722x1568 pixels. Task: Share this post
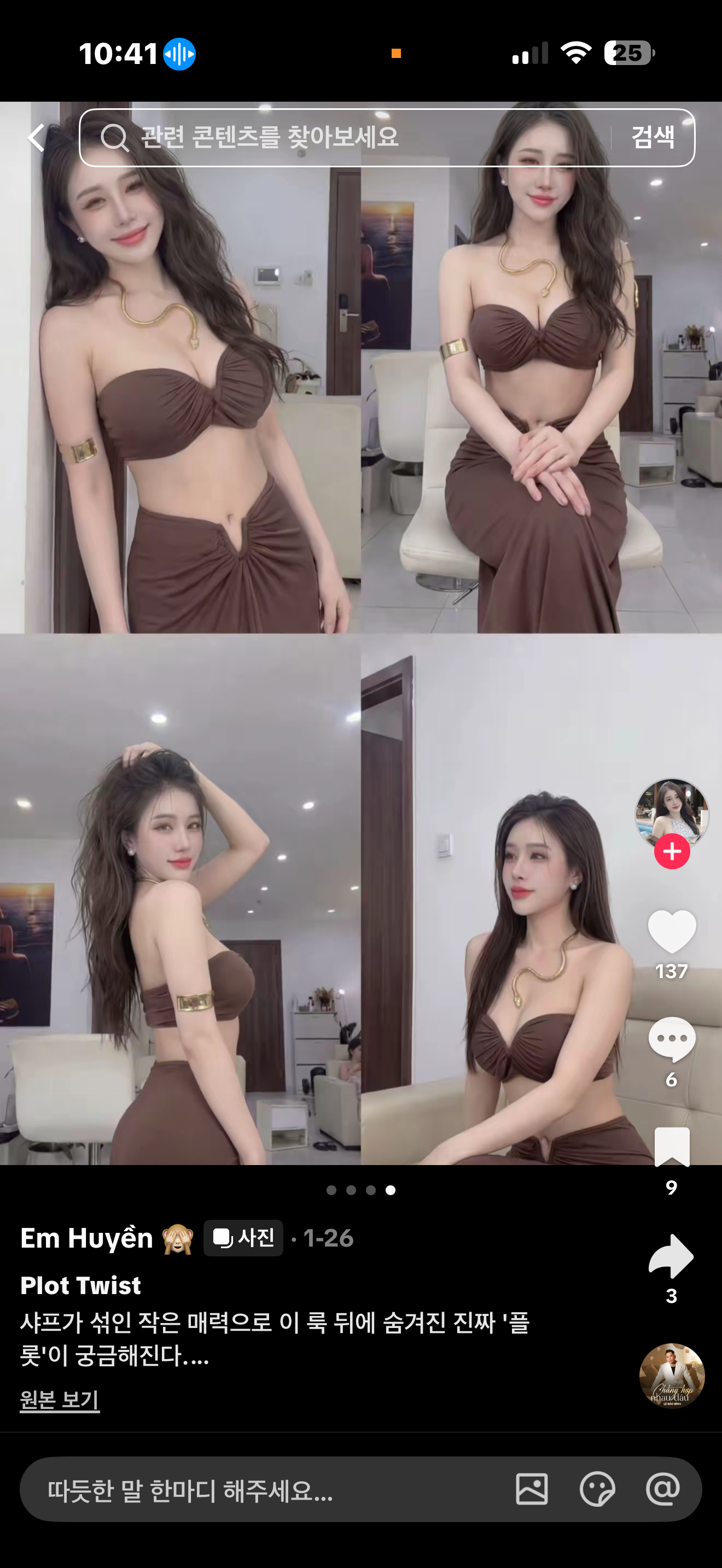tap(672, 1256)
